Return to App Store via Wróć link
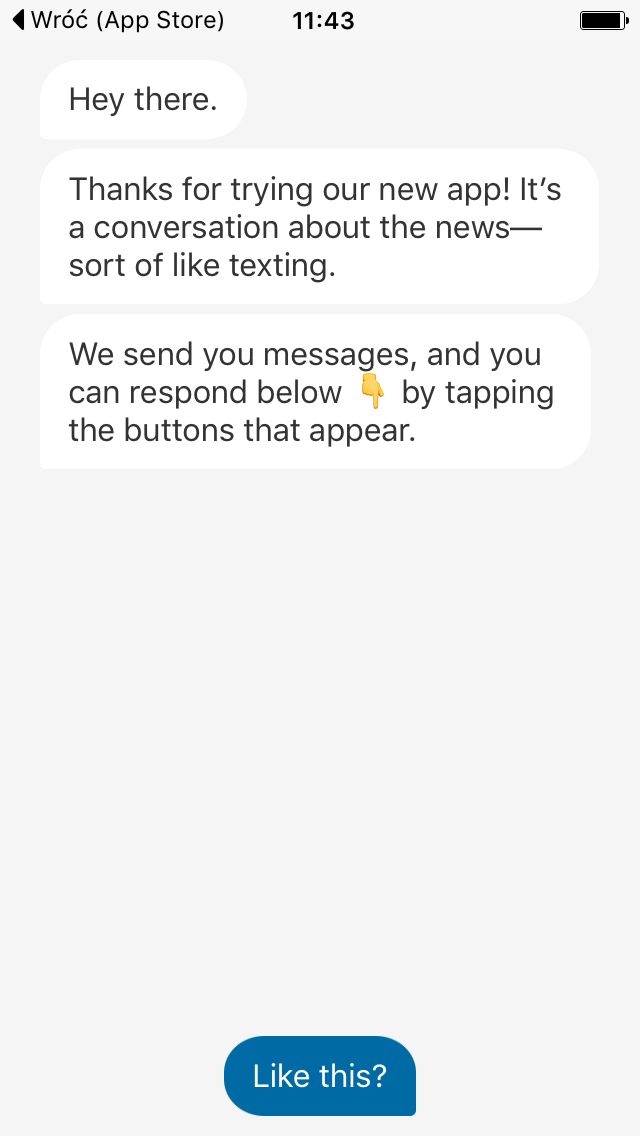This screenshot has height=1136, width=640. pos(119,20)
